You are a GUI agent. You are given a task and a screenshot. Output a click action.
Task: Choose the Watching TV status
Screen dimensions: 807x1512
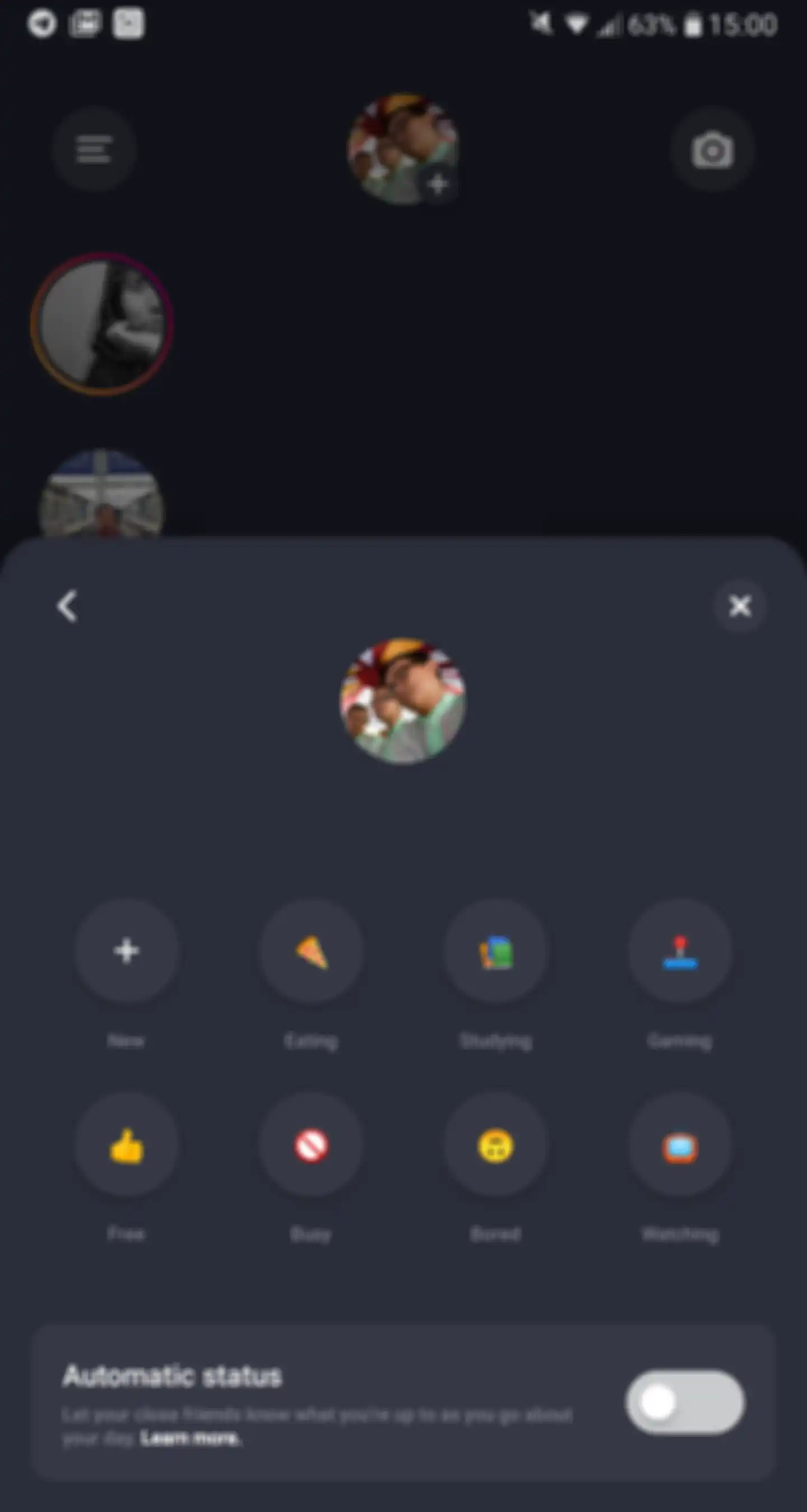680,1144
